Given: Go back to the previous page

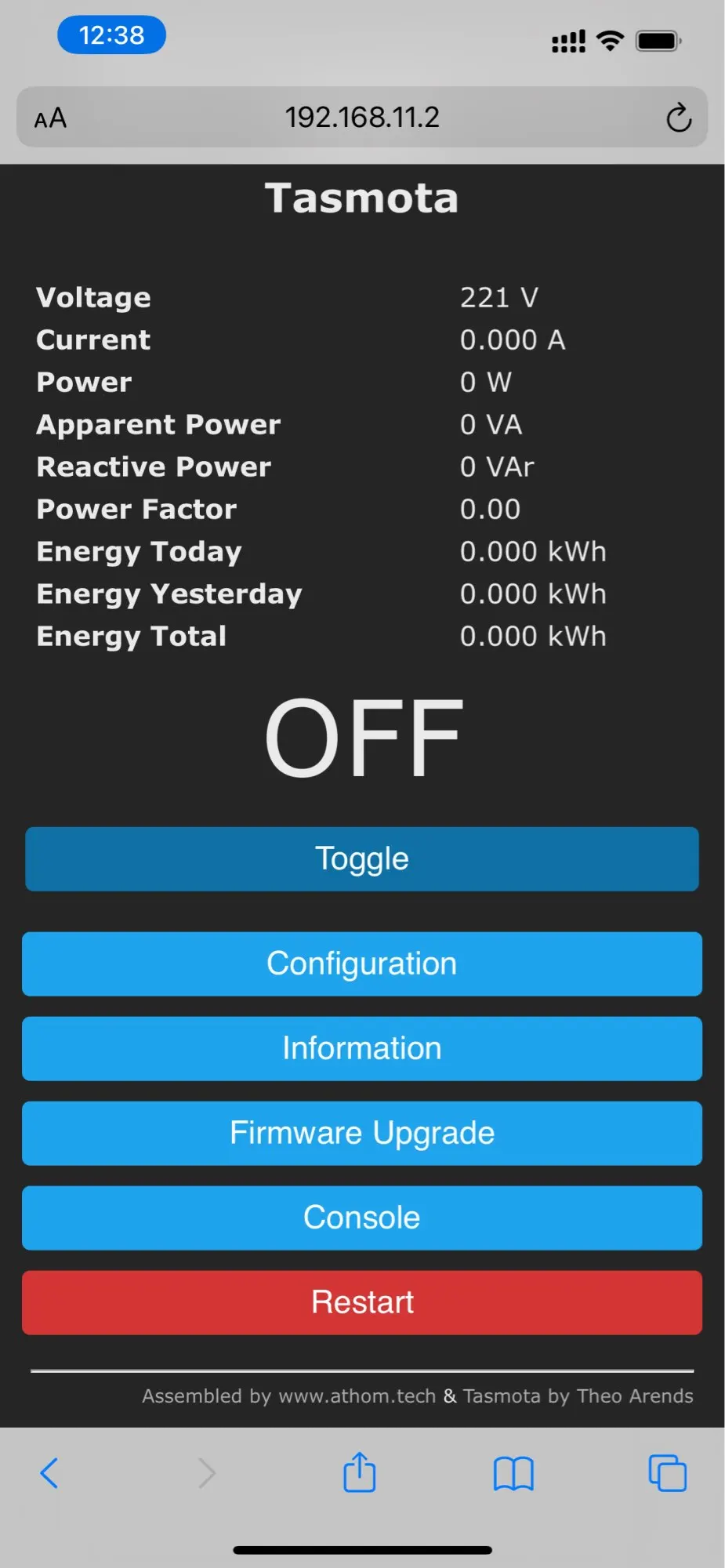Looking at the screenshot, I should (x=49, y=1473).
